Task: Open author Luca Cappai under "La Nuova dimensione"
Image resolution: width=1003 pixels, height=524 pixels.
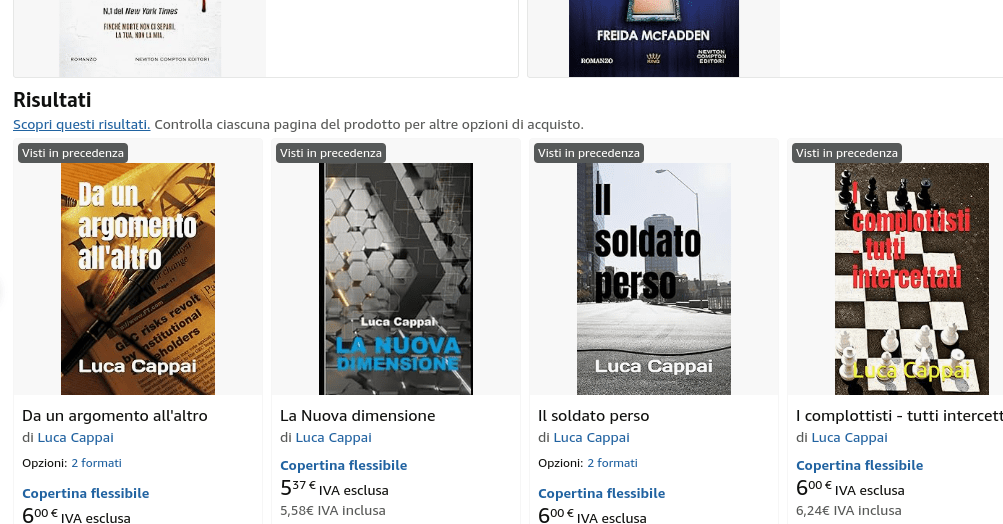Action: pyautogui.click(x=333, y=438)
